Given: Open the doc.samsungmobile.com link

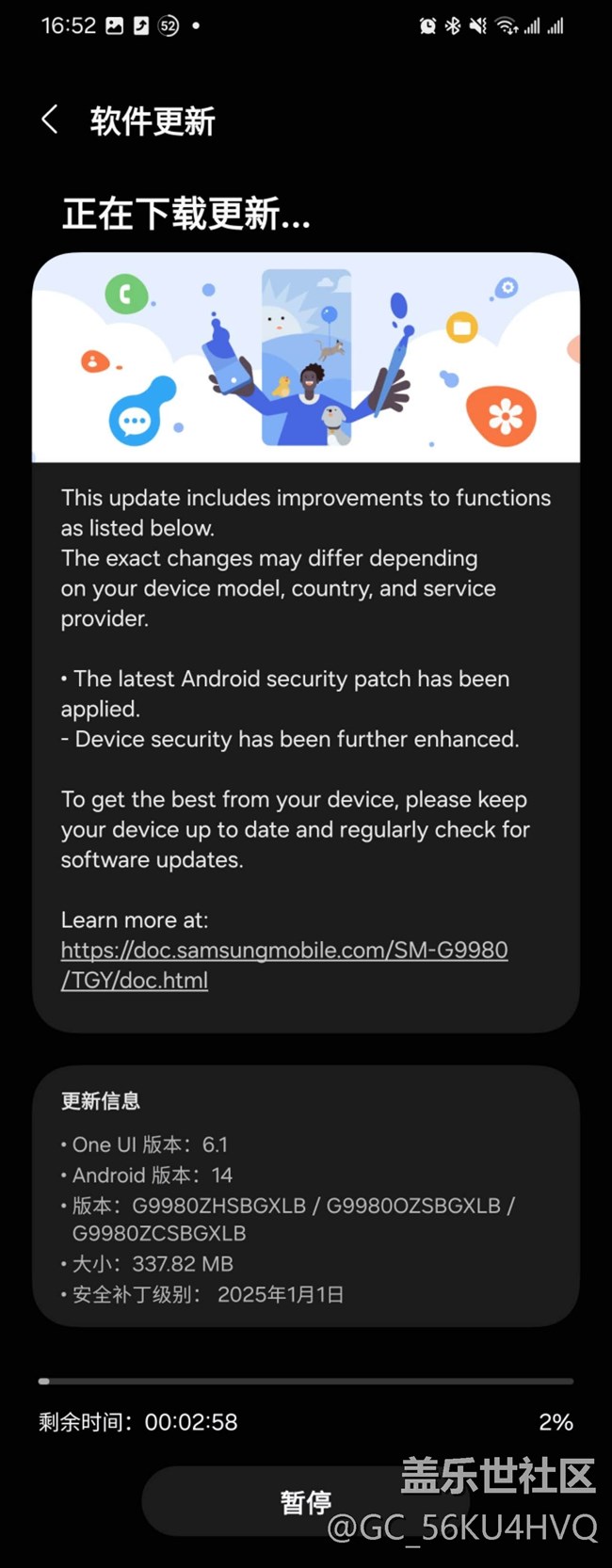Looking at the screenshot, I should click(x=283, y=951).
